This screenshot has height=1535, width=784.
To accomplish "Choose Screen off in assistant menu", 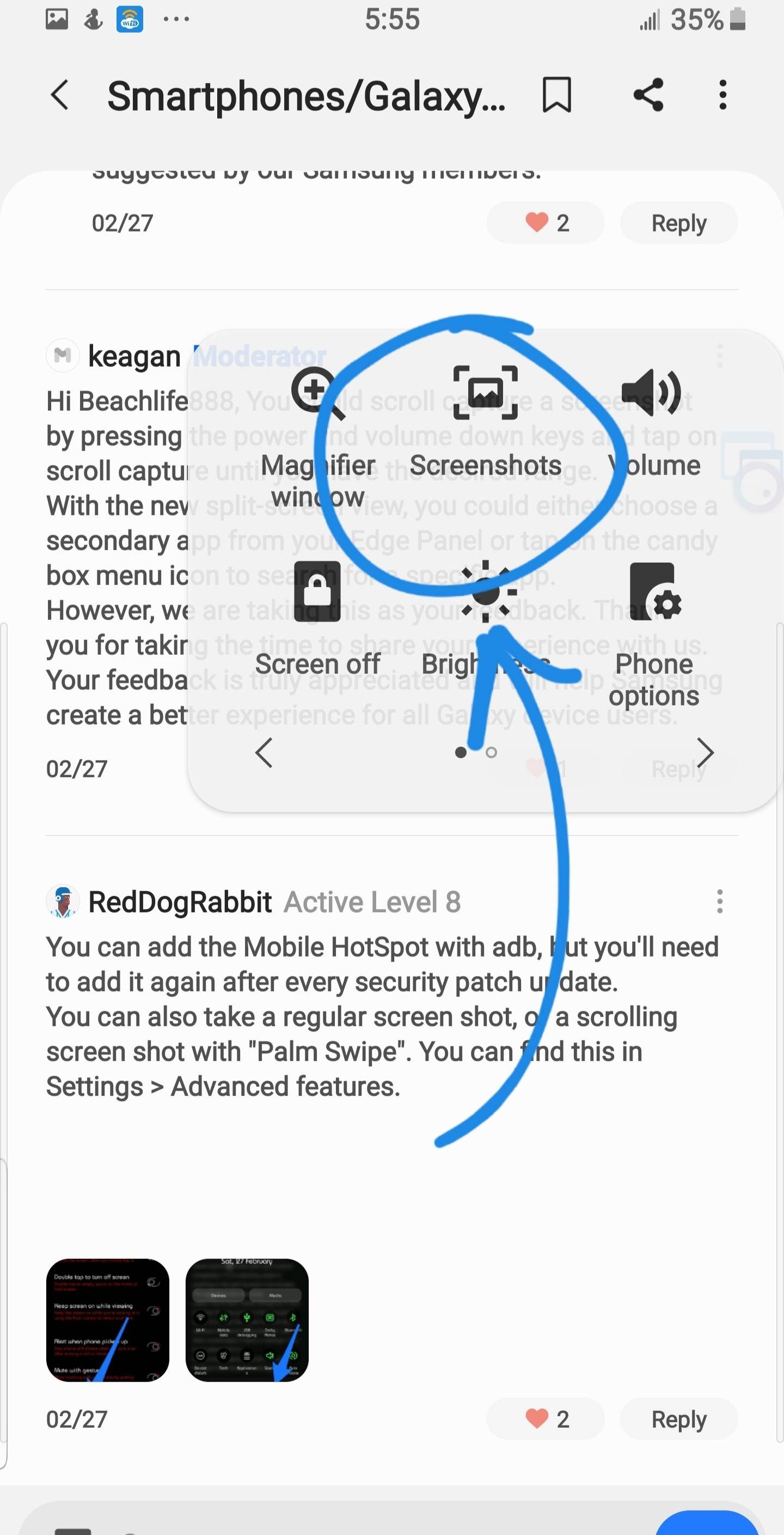I will pyautogui.click(x=317, y=620).
